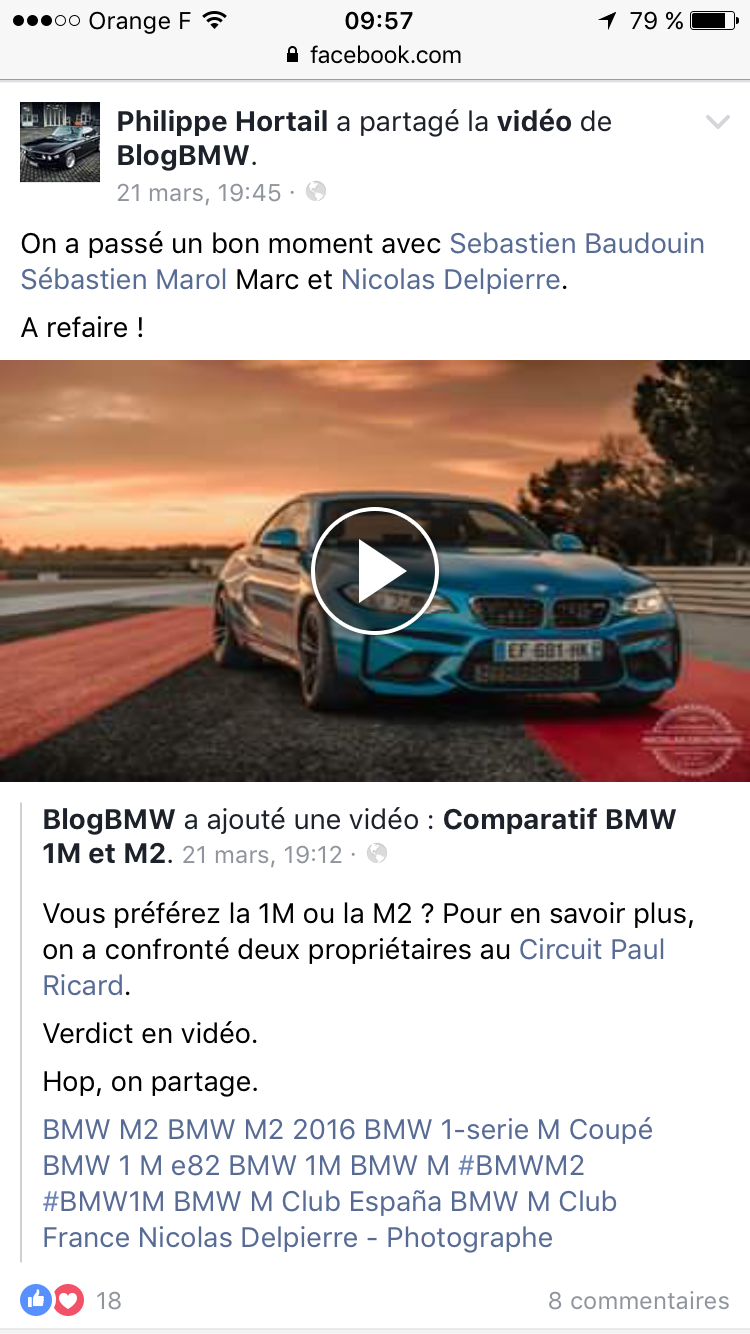Screen dimensions: 750x1334
Task: Open BMW 1-serie M Coupé tag
Action: tap(508, 1130)
